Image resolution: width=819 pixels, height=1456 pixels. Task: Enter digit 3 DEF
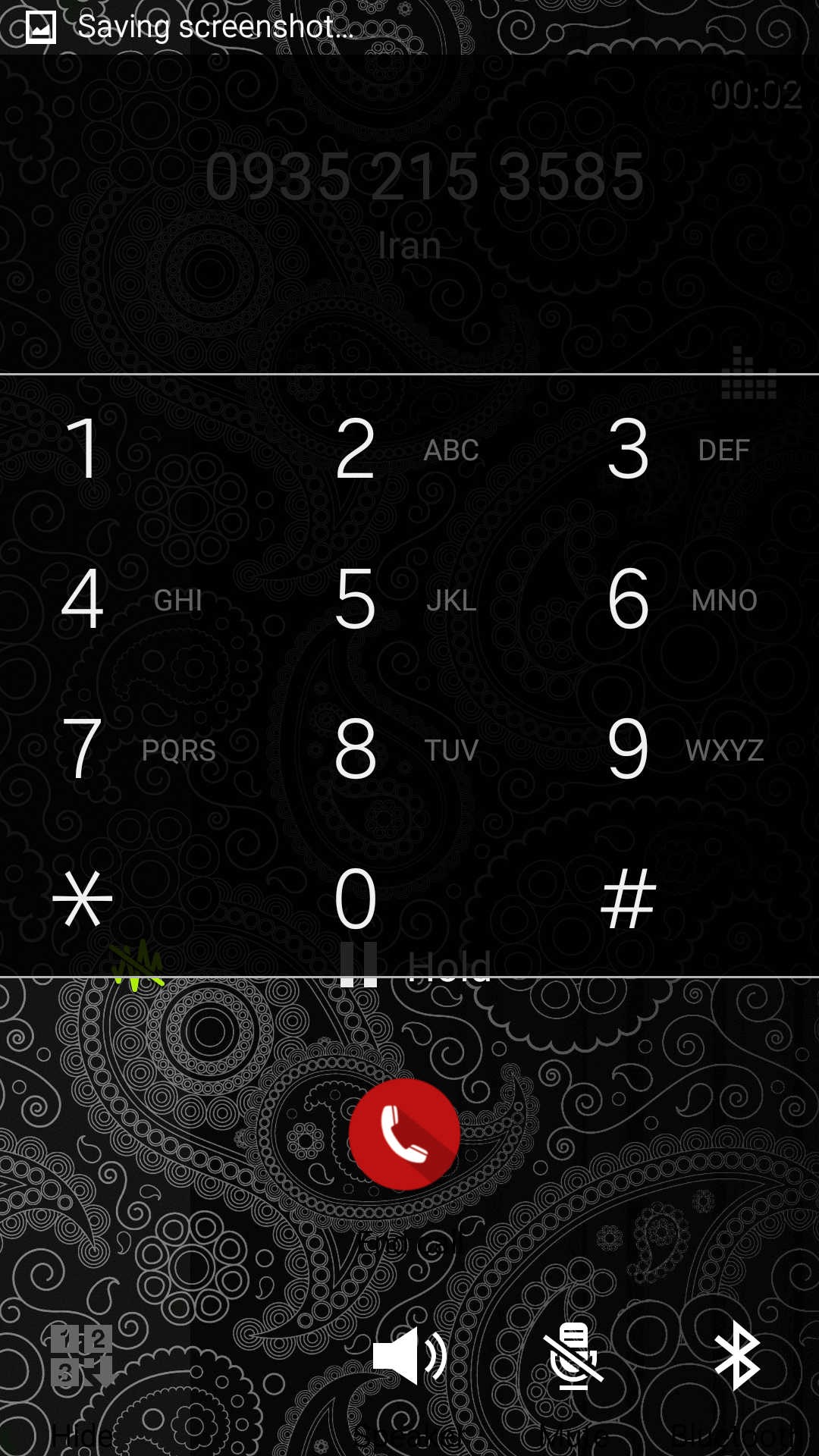(682, 450)
